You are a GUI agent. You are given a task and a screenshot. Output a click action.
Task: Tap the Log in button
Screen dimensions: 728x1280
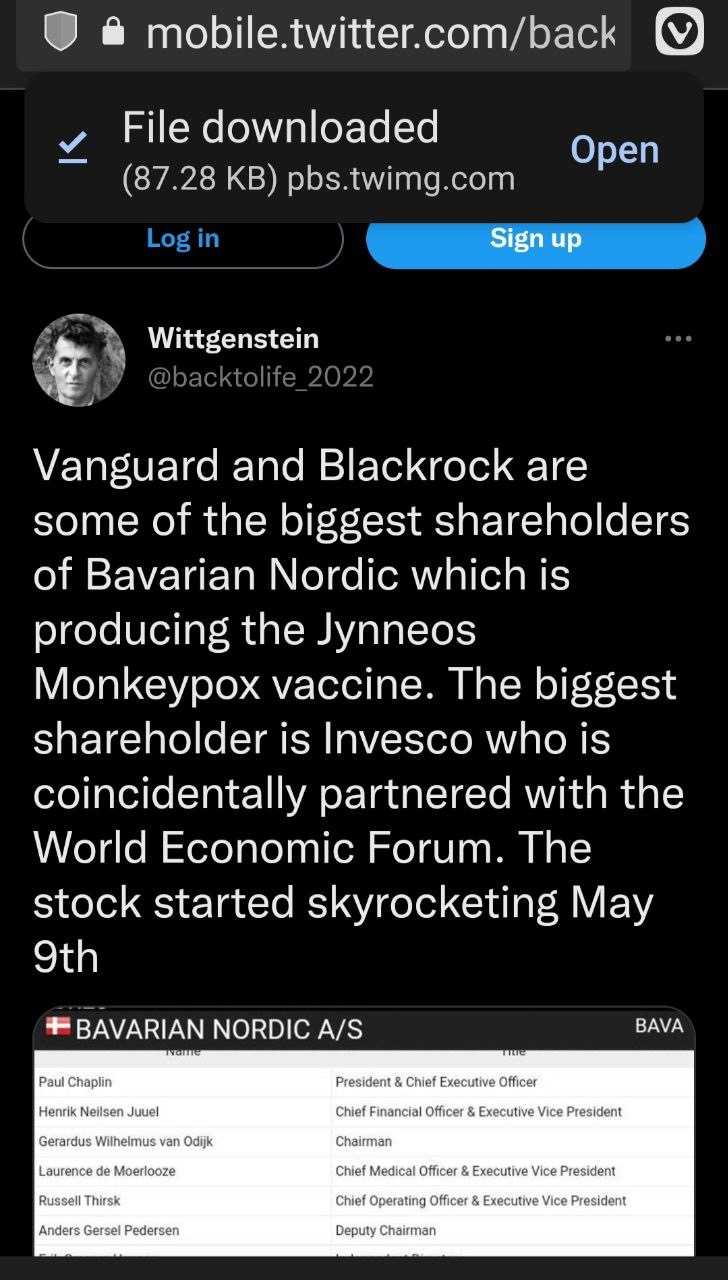click(182, 238)
